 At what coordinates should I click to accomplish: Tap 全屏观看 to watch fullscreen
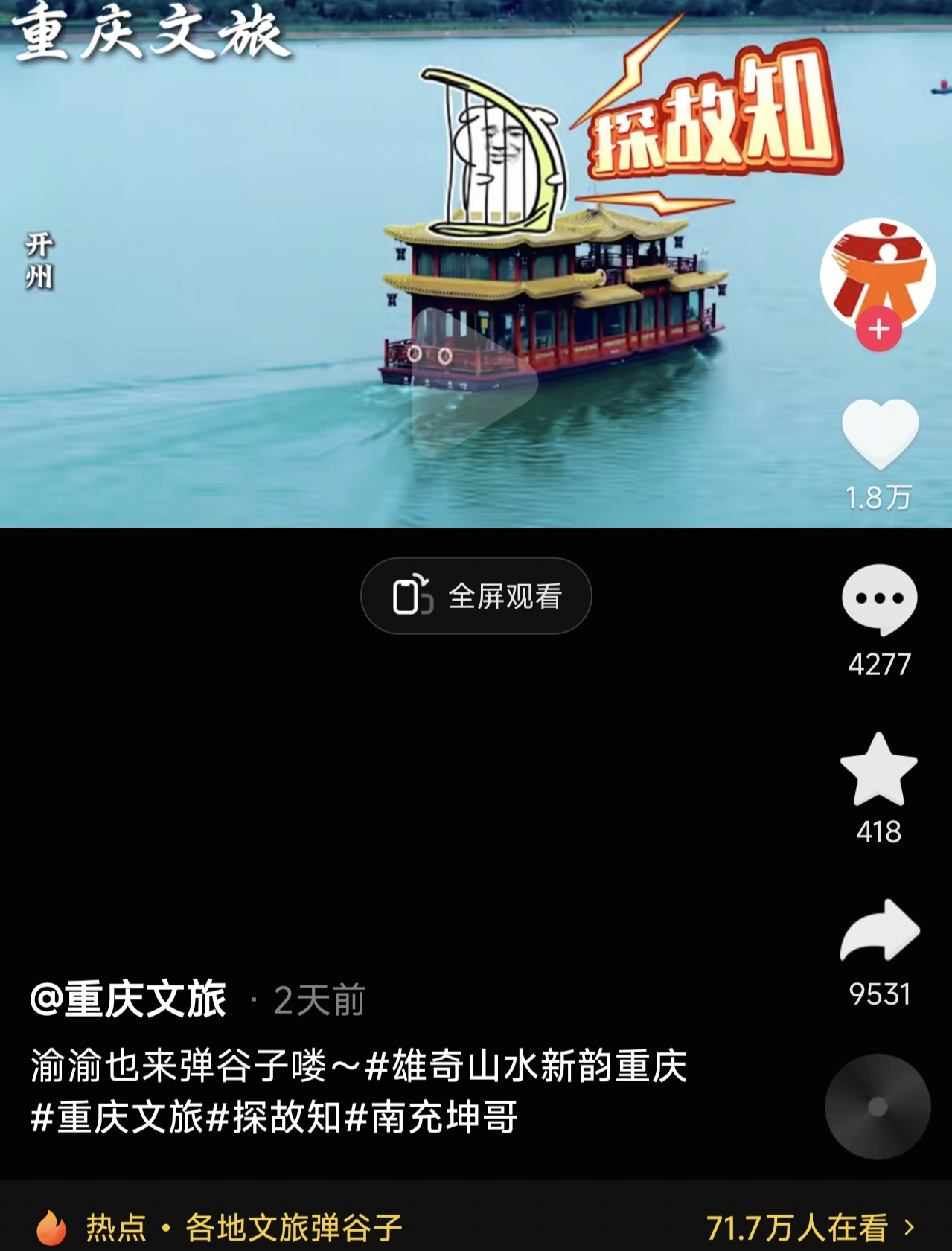click(x=476, y=596)
